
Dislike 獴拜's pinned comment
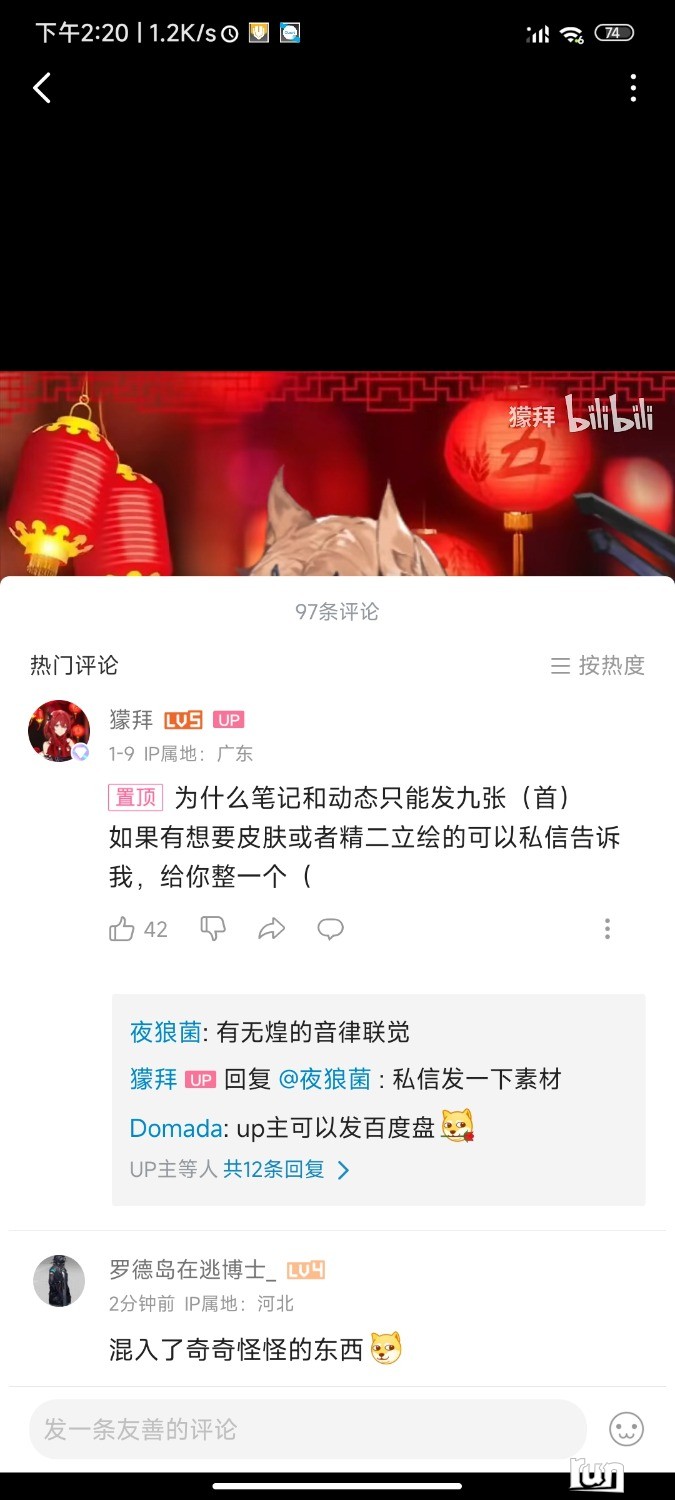tap(213, 929)
